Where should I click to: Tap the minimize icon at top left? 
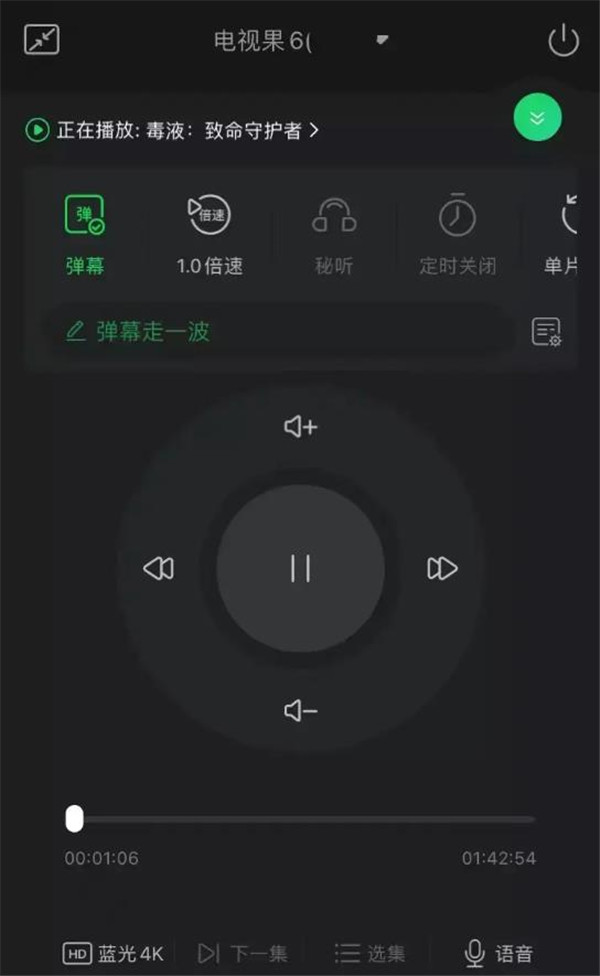(x=42, y=40)
